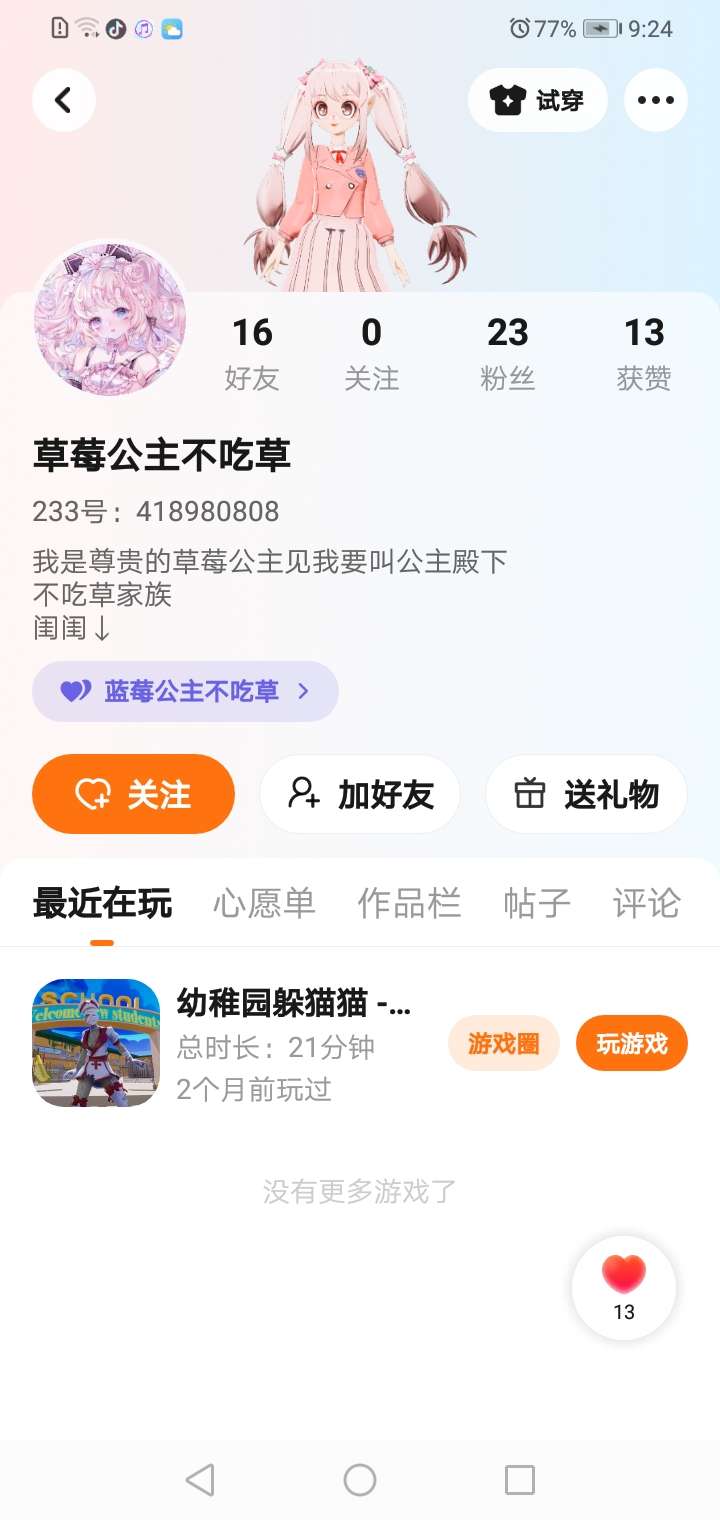Go back using the top-left arrow

(63, 100)
